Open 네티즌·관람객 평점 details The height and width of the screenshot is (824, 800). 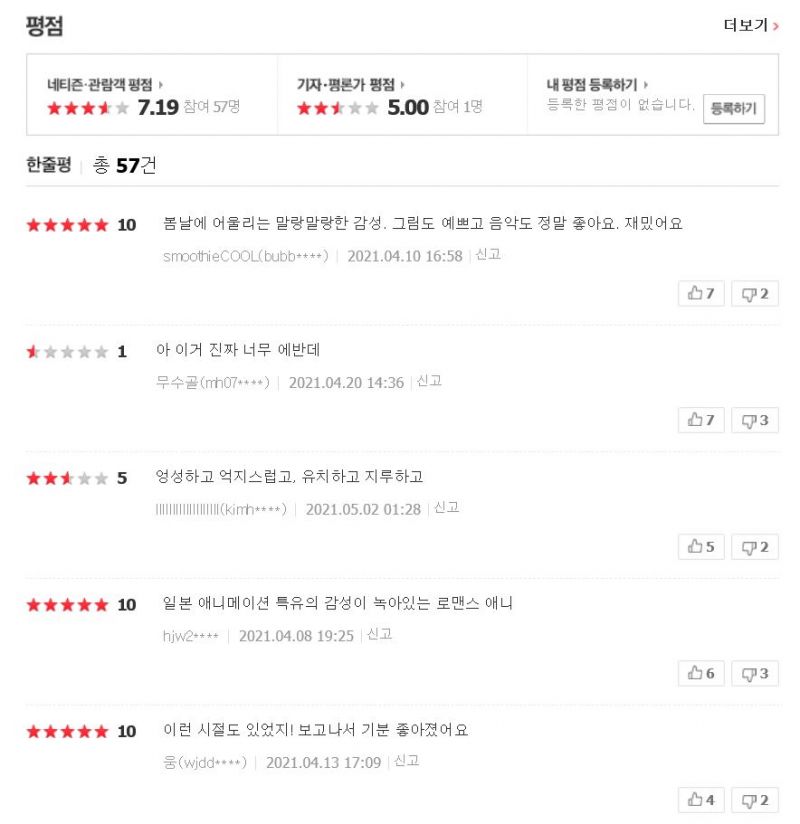pyautogui.click(x=104, y=85)
